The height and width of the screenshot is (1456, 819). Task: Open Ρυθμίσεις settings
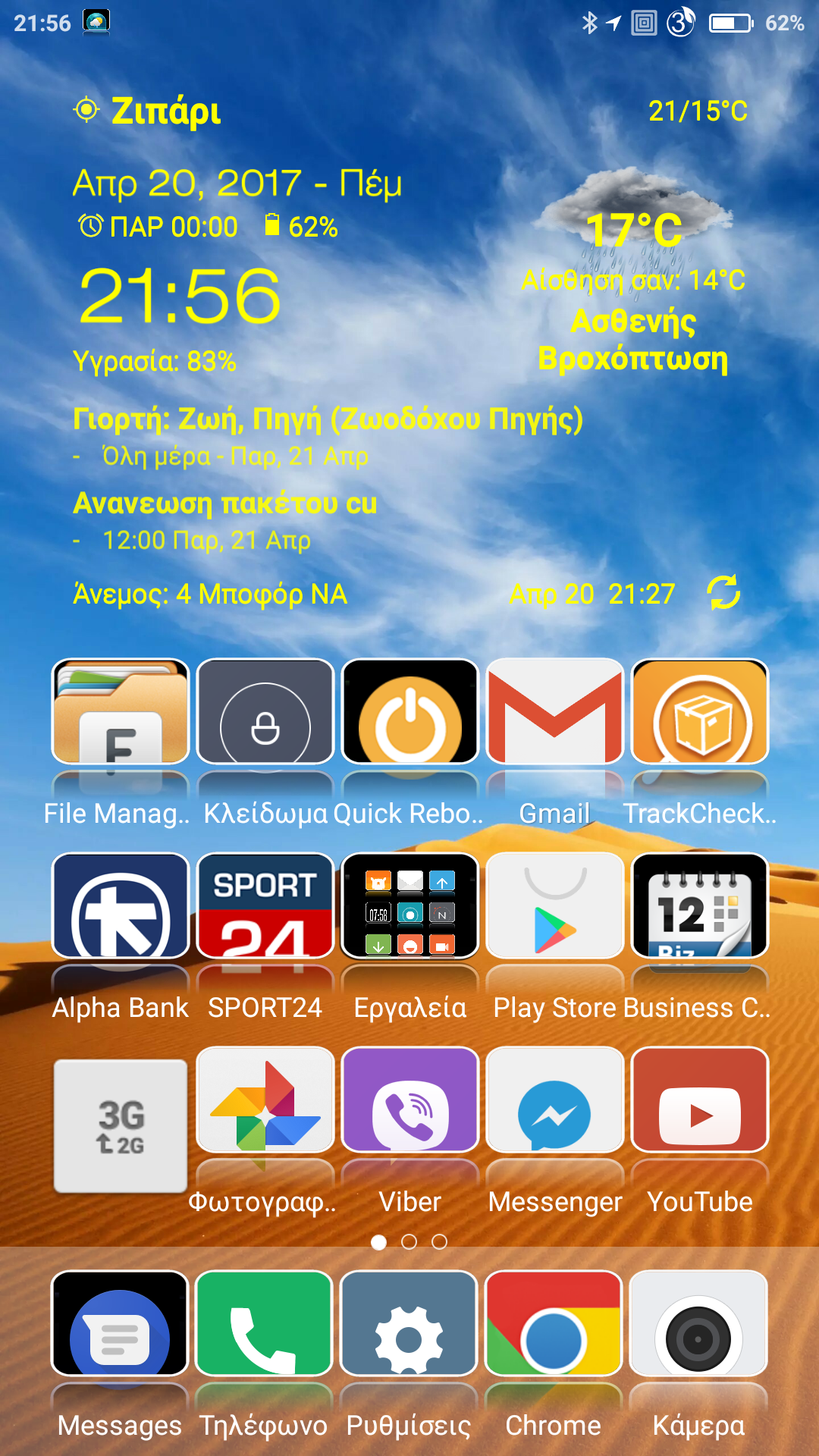(x=408, y=1323)
